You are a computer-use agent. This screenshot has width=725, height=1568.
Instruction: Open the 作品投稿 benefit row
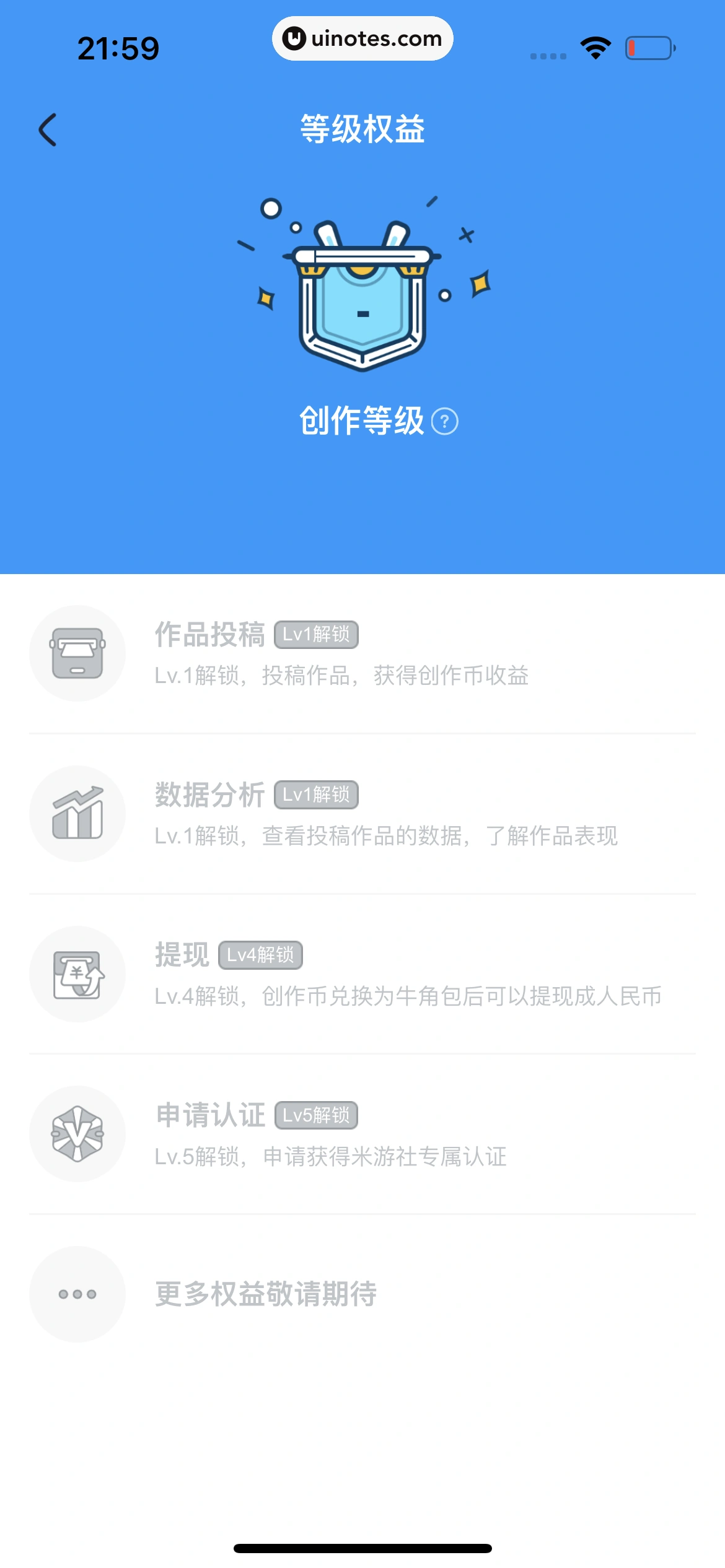point(362,654)
